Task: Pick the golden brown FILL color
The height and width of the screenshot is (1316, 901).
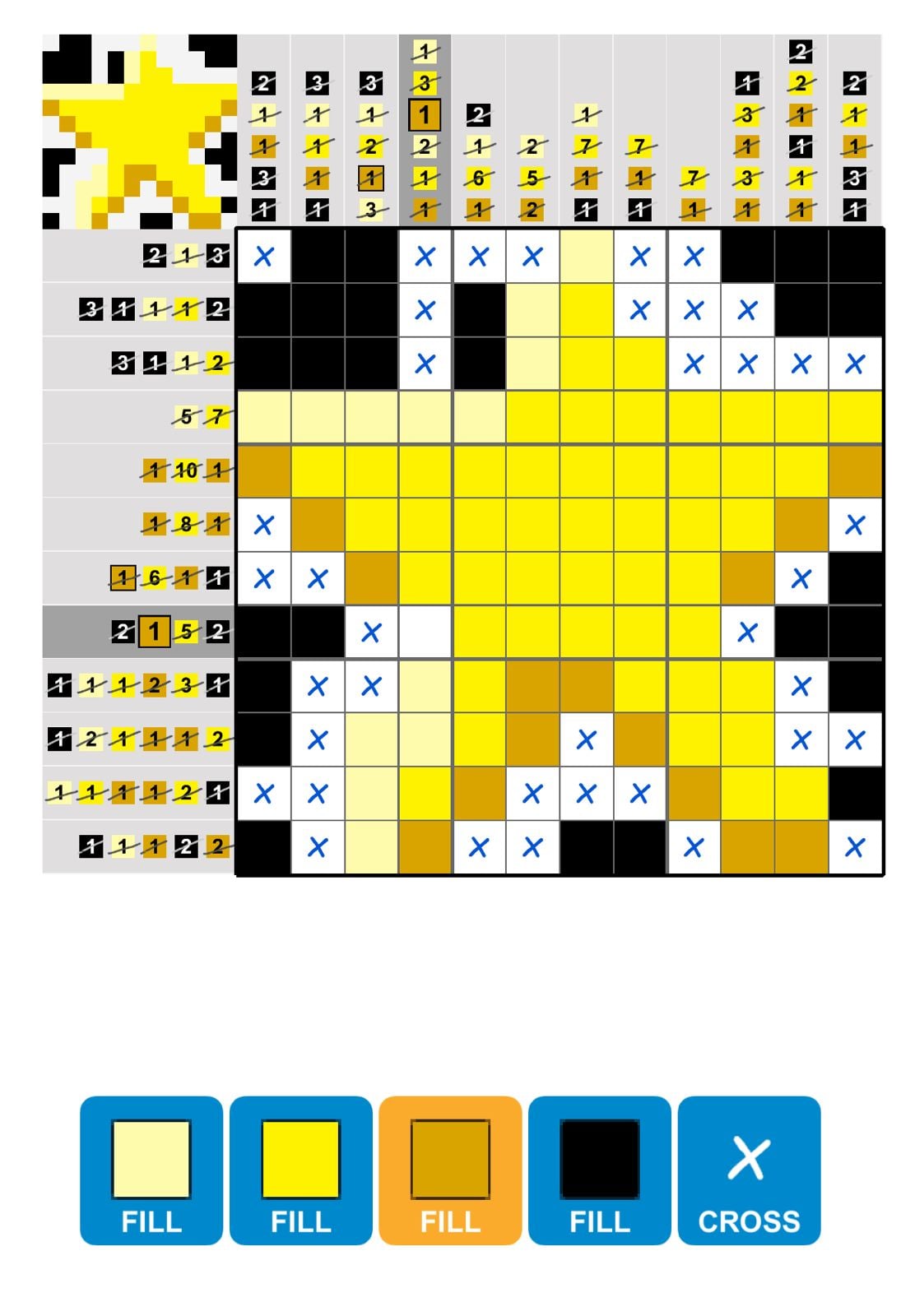Action: coord(450,1169)
